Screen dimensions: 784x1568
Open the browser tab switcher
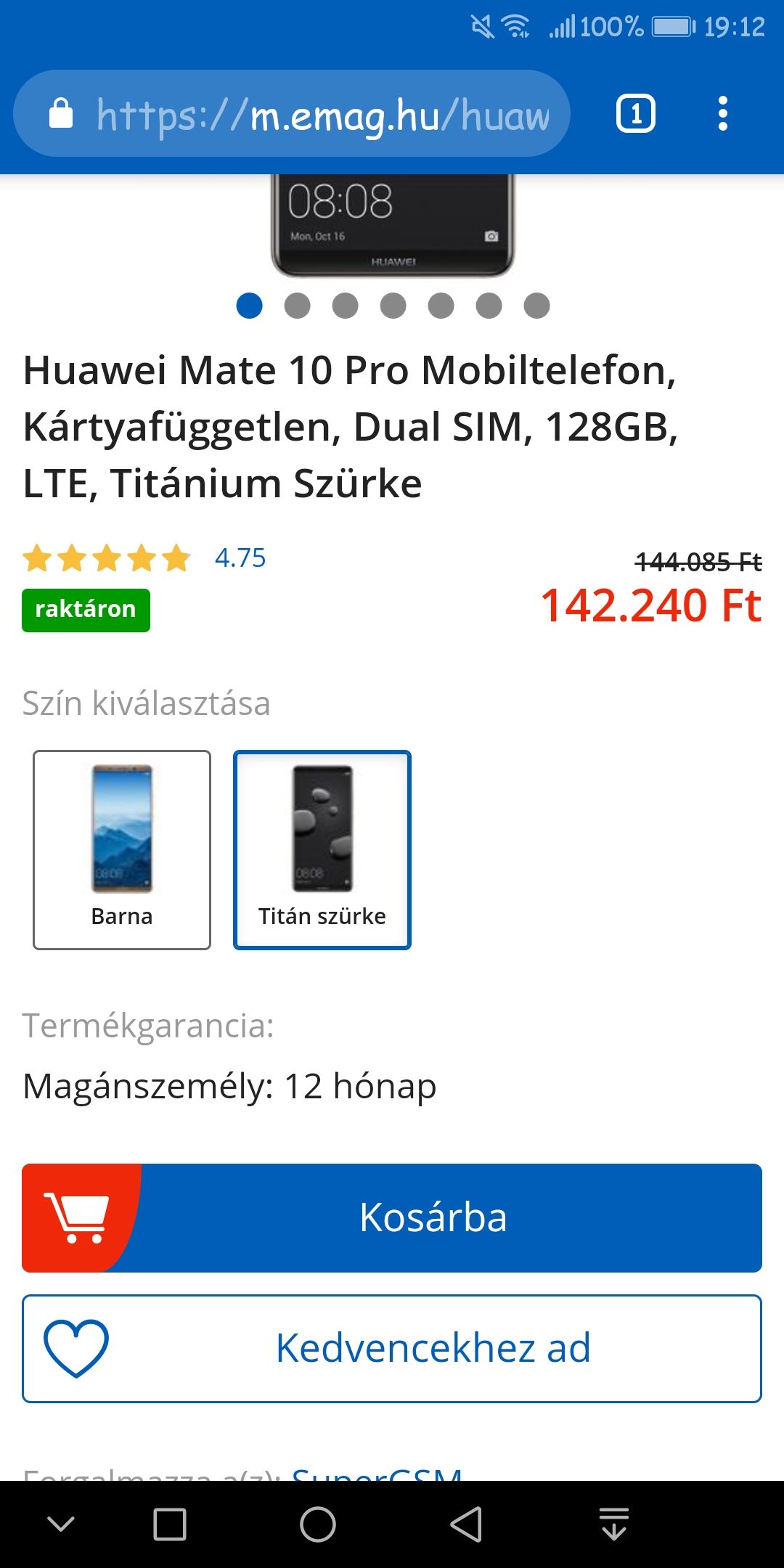635,114
